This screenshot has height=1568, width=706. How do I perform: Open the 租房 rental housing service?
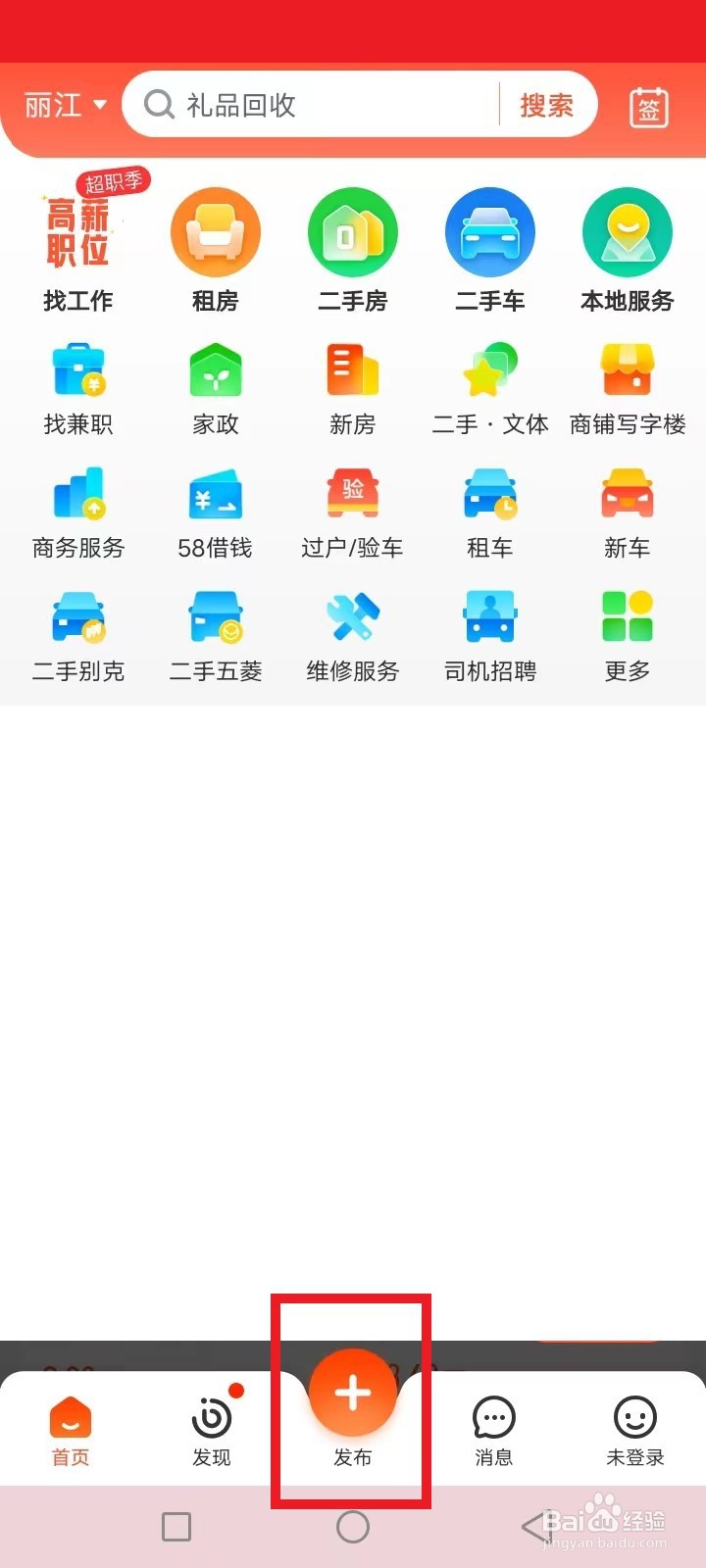(x=215, y=245)
